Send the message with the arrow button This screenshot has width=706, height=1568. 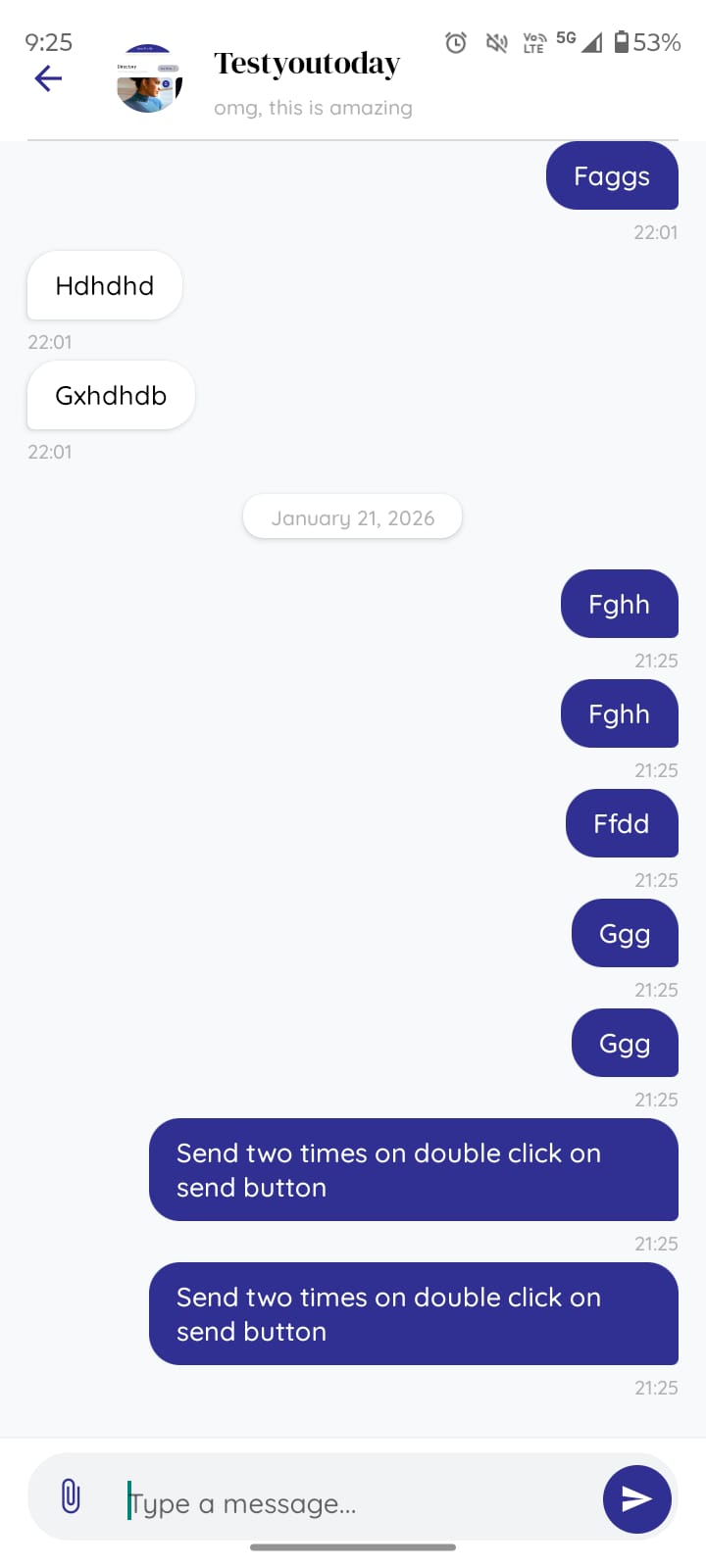[636, 1498]
